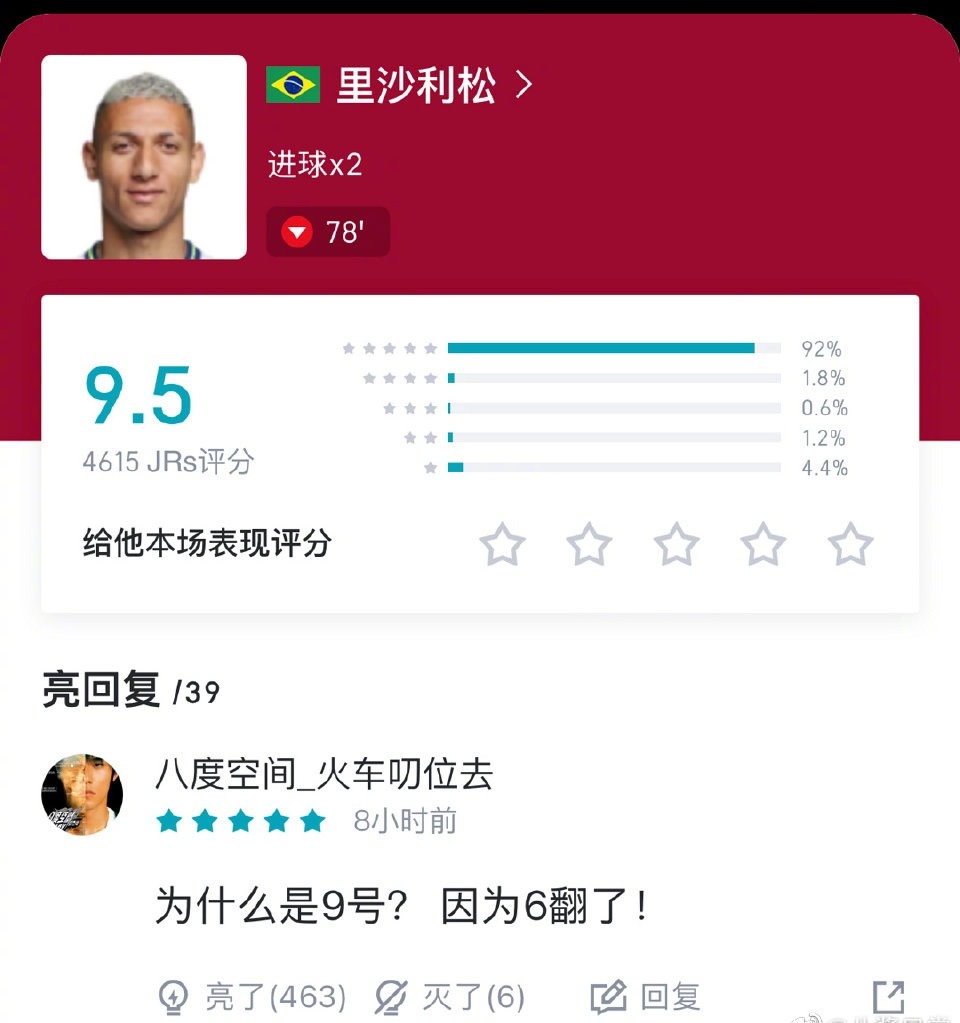Light up the comment with 亮了
Viewport: 960px width, 1023px height.
(253, 996)
